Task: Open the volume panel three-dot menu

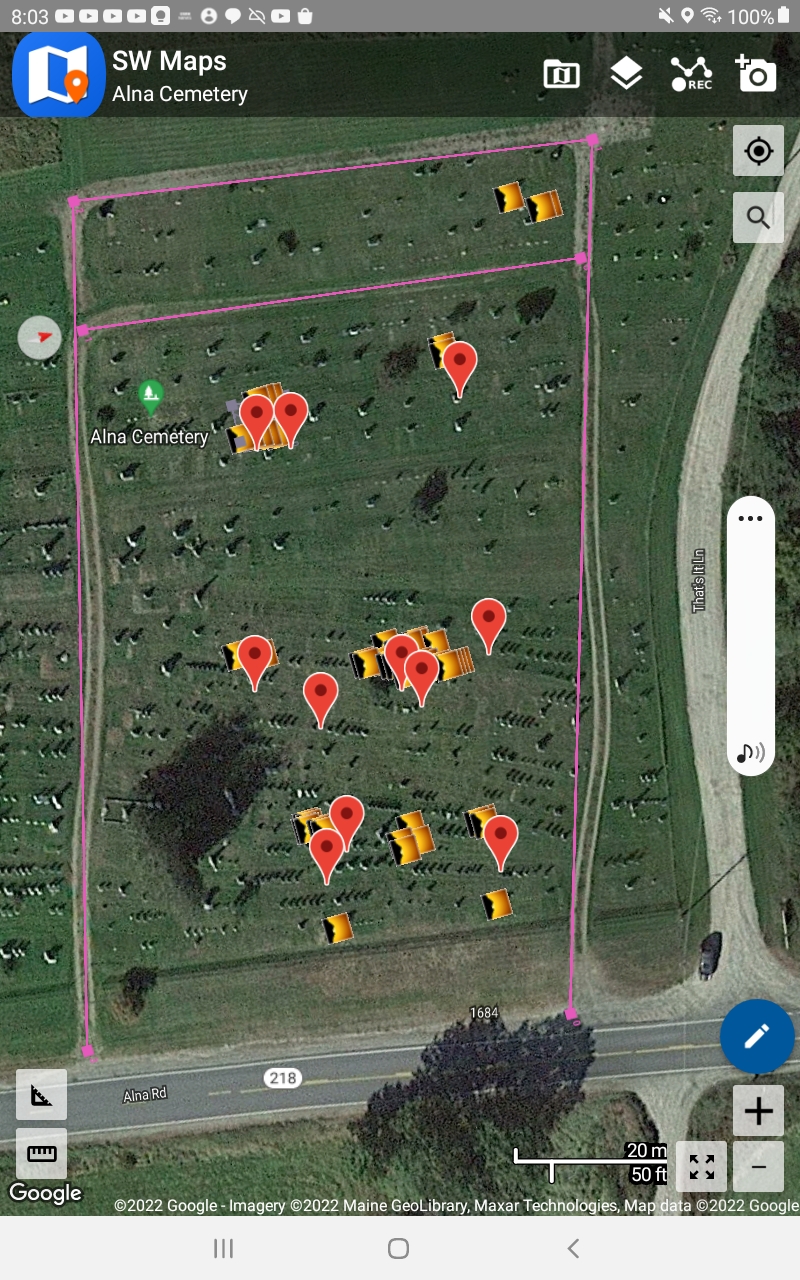Action: coord(750,518)
